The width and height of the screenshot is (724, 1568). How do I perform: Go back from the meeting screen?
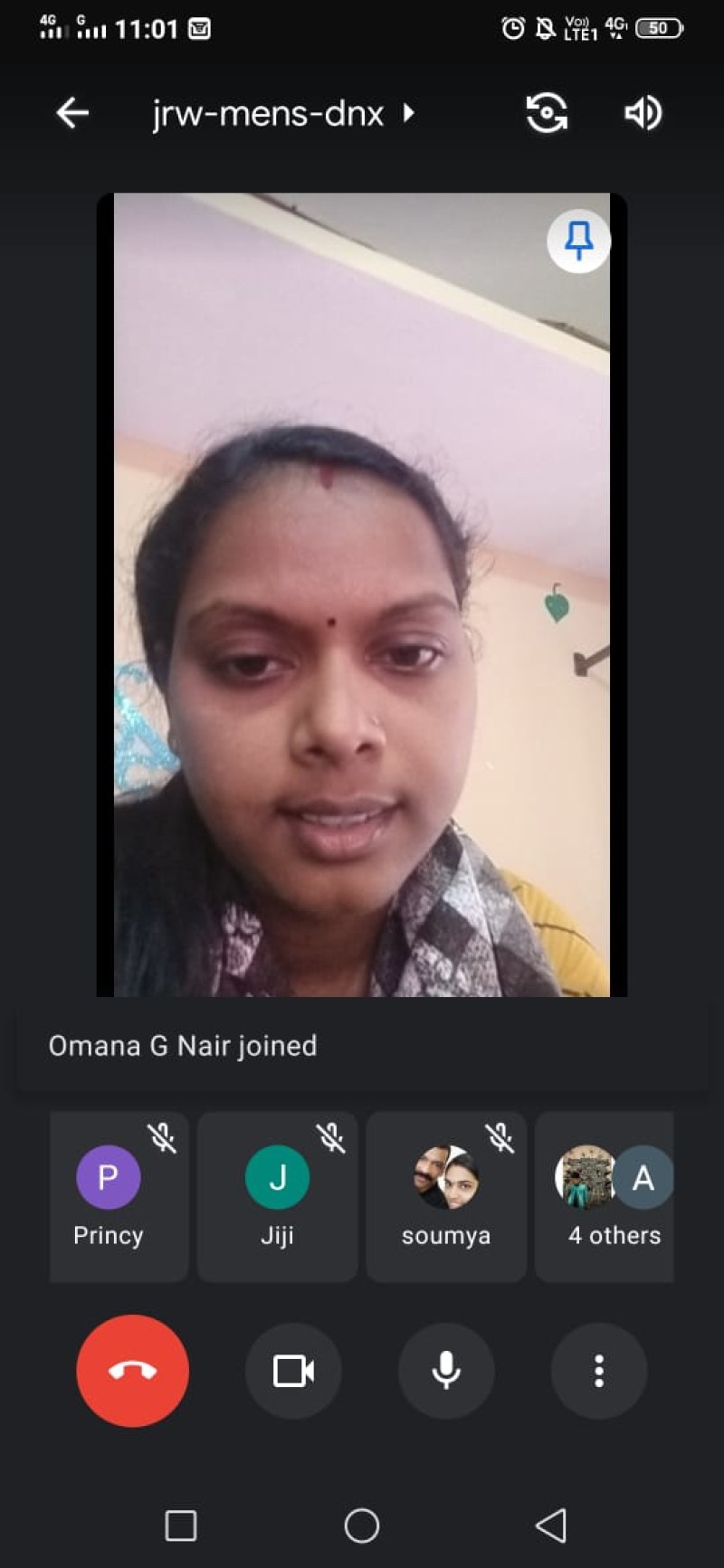pyautogui.click(x=72, y=113)
